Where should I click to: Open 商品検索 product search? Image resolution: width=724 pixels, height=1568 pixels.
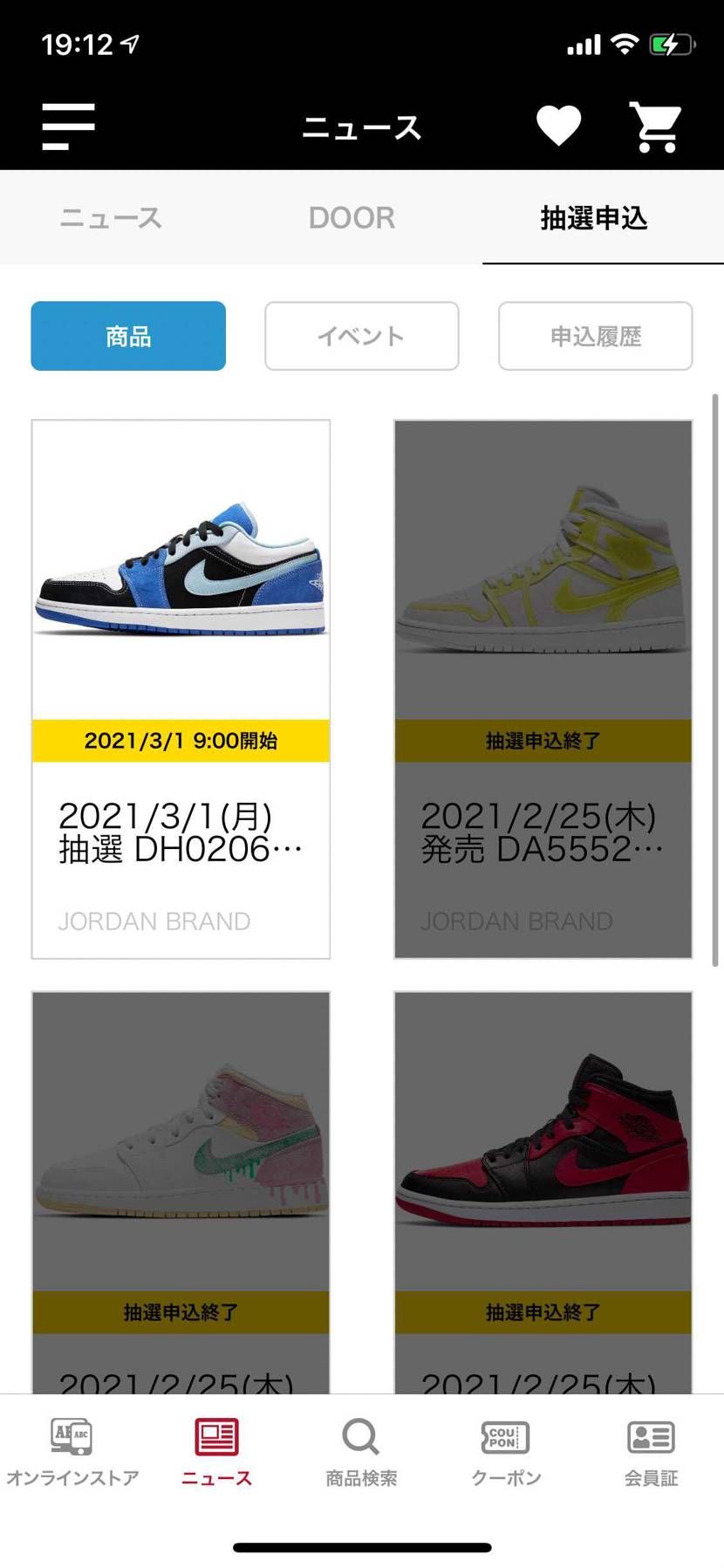(x=361, y=1453)
